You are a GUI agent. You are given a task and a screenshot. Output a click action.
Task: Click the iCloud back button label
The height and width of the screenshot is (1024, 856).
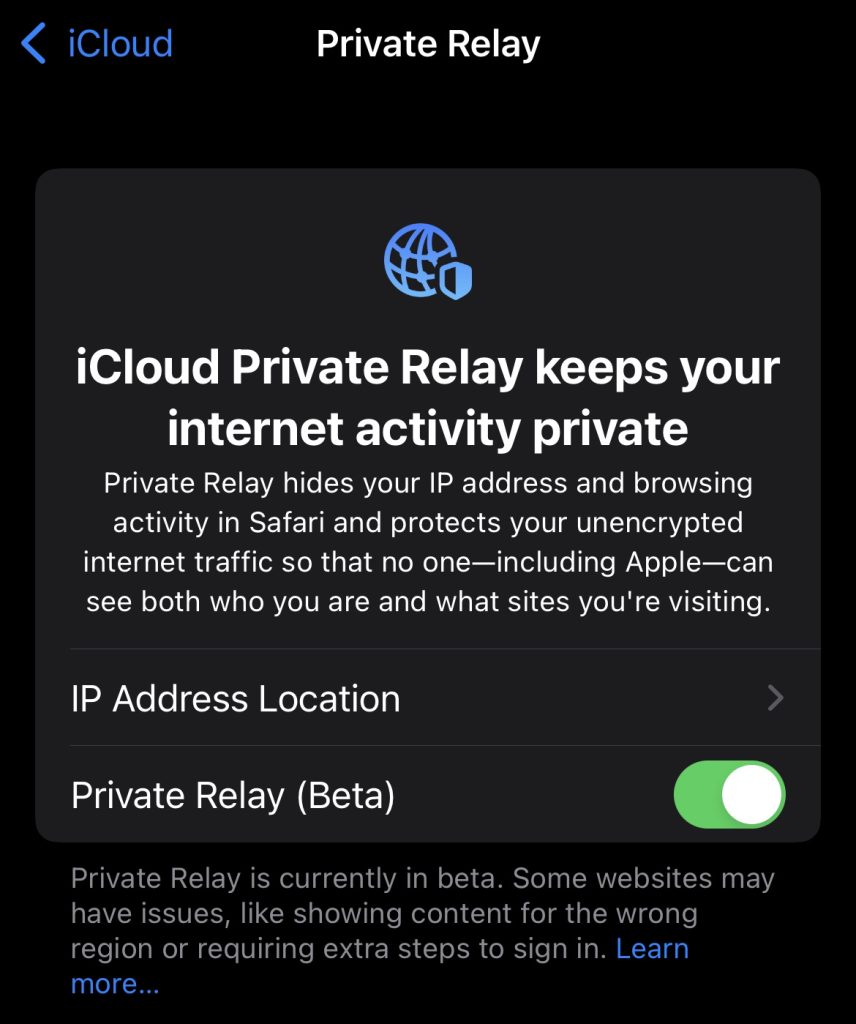[x=118, y=42]
